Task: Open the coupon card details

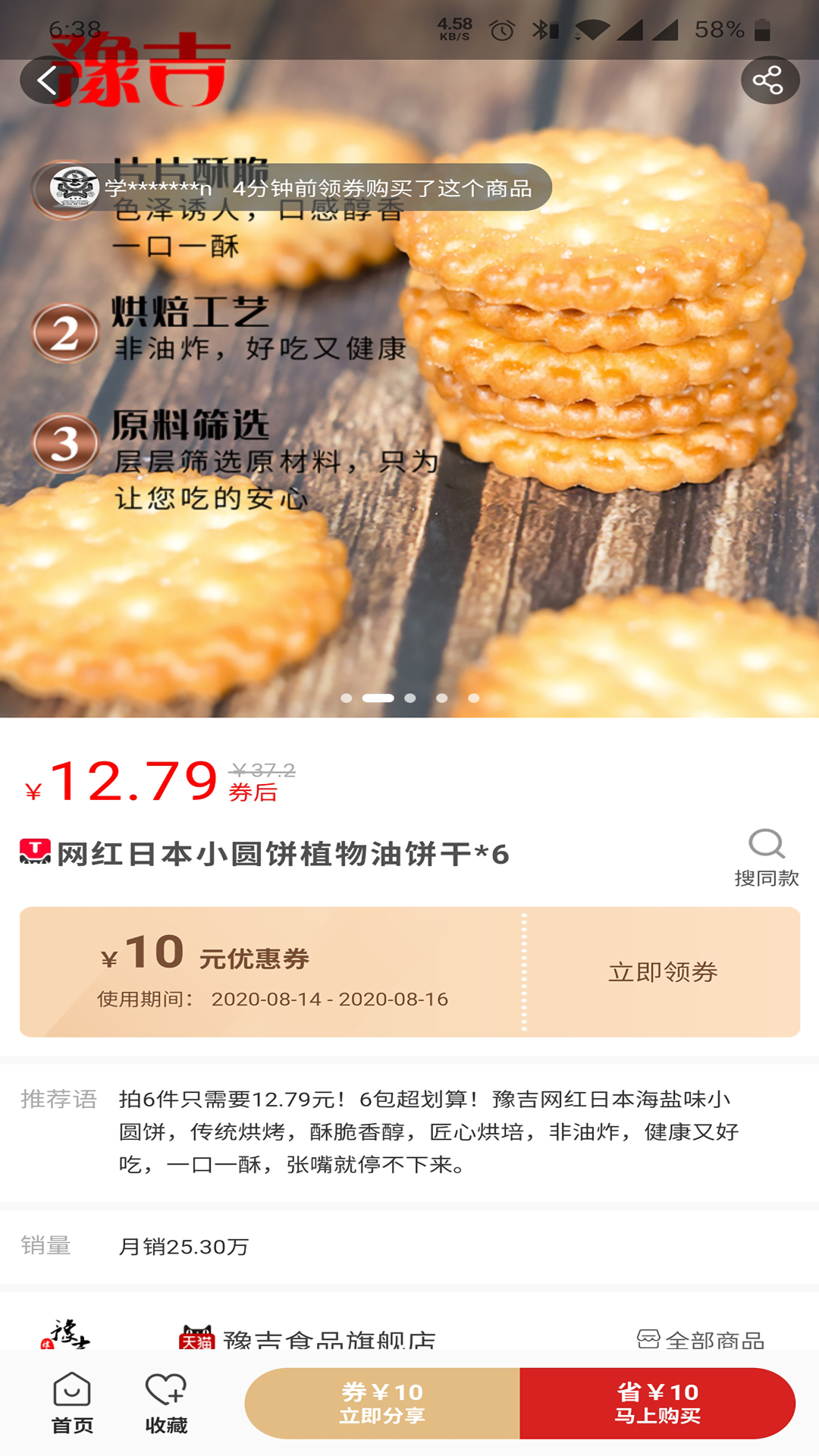Action: 265,967
